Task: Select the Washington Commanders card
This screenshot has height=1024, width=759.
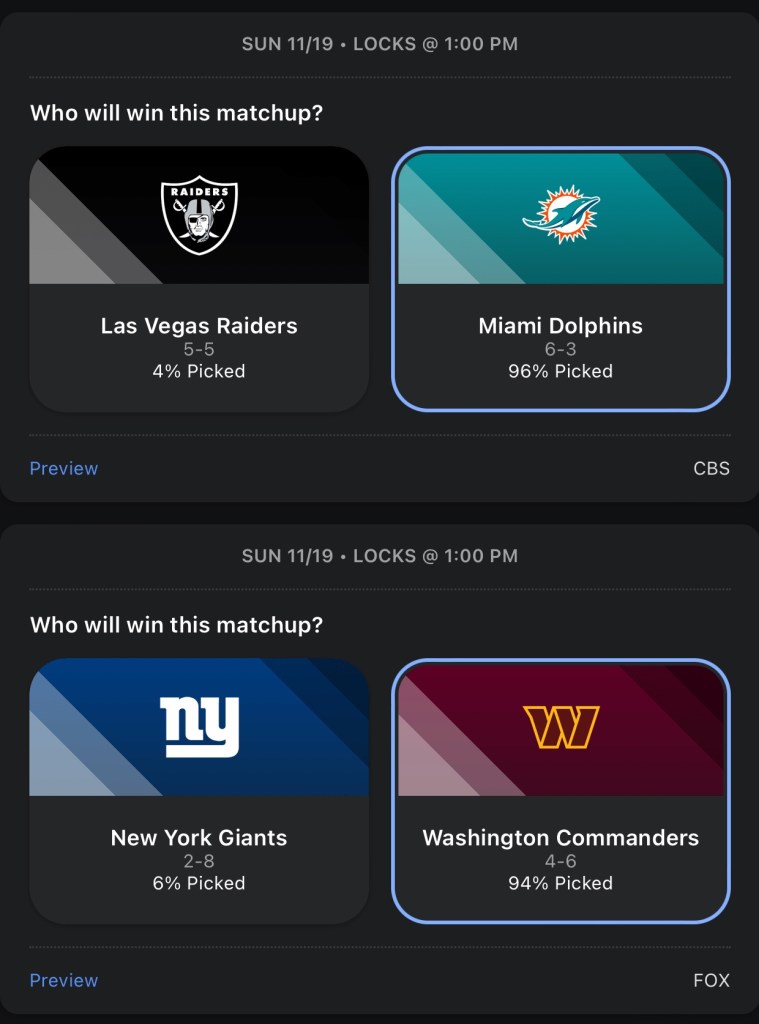Action: click(560, 792)
